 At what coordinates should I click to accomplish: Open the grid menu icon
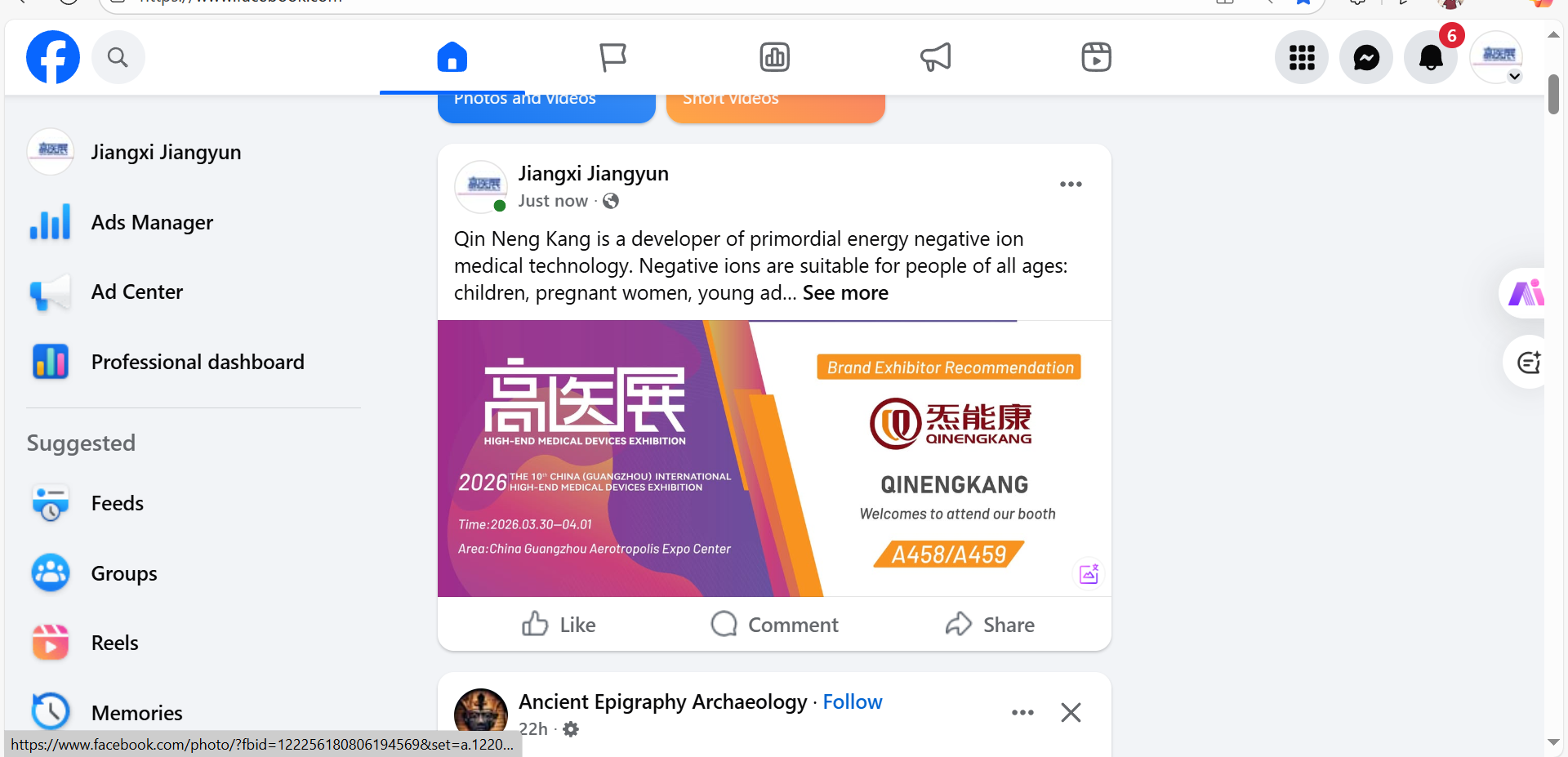(1302, 57)
